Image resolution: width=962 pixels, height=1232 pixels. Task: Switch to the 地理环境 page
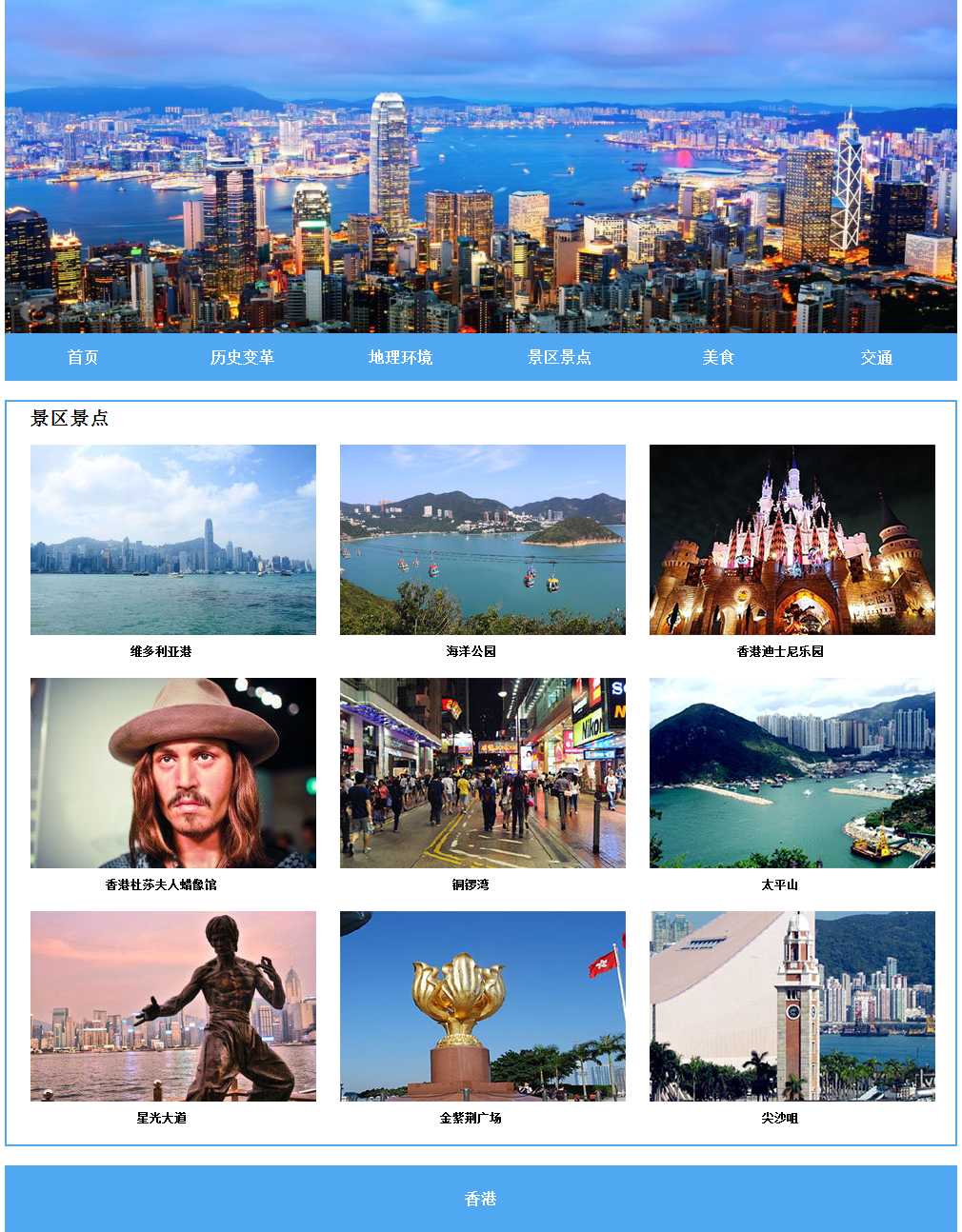click(400, 357)
